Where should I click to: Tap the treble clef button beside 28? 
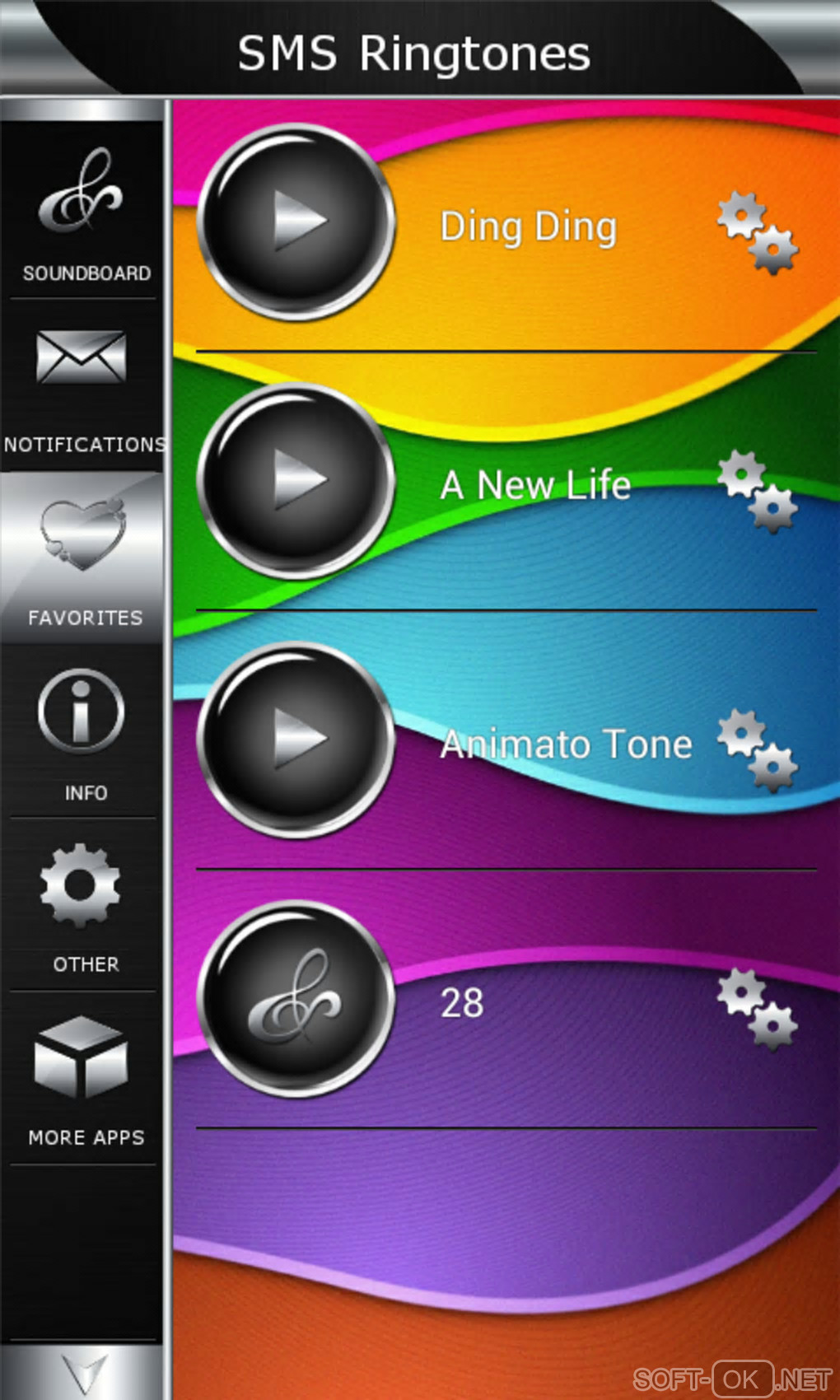[x=296, y=998]
